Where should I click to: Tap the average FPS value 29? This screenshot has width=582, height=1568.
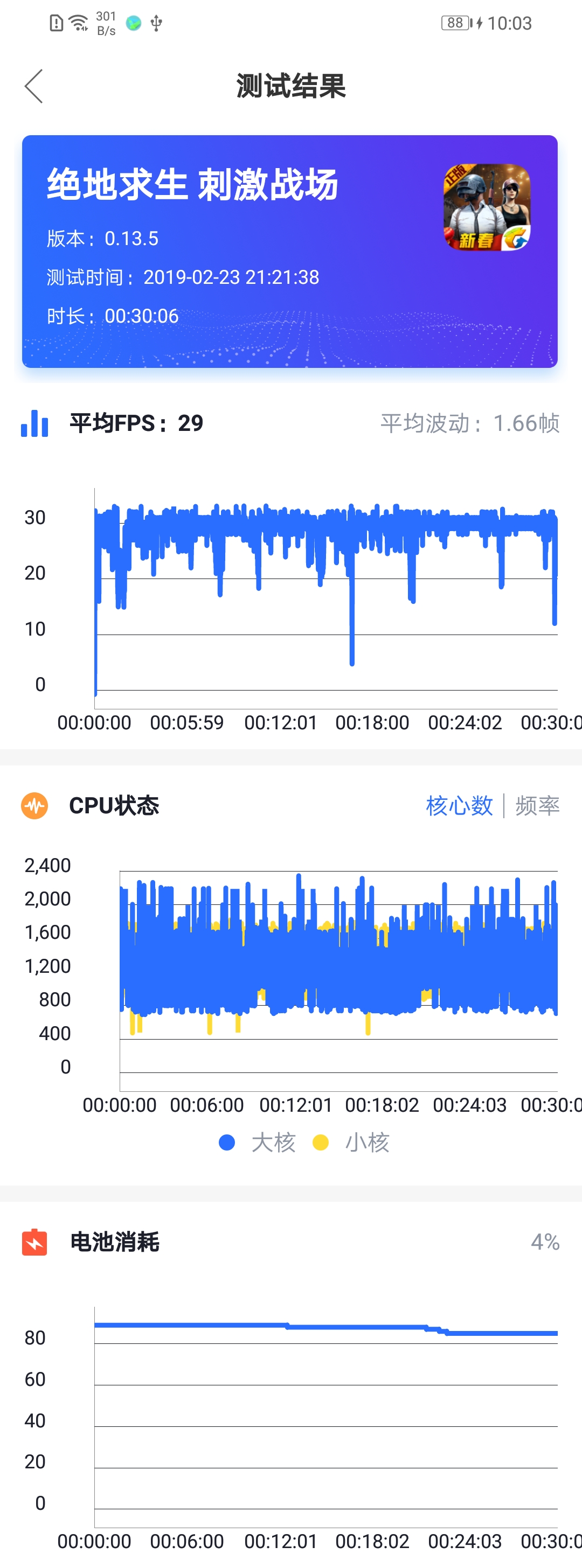click(x=189, y=423)
